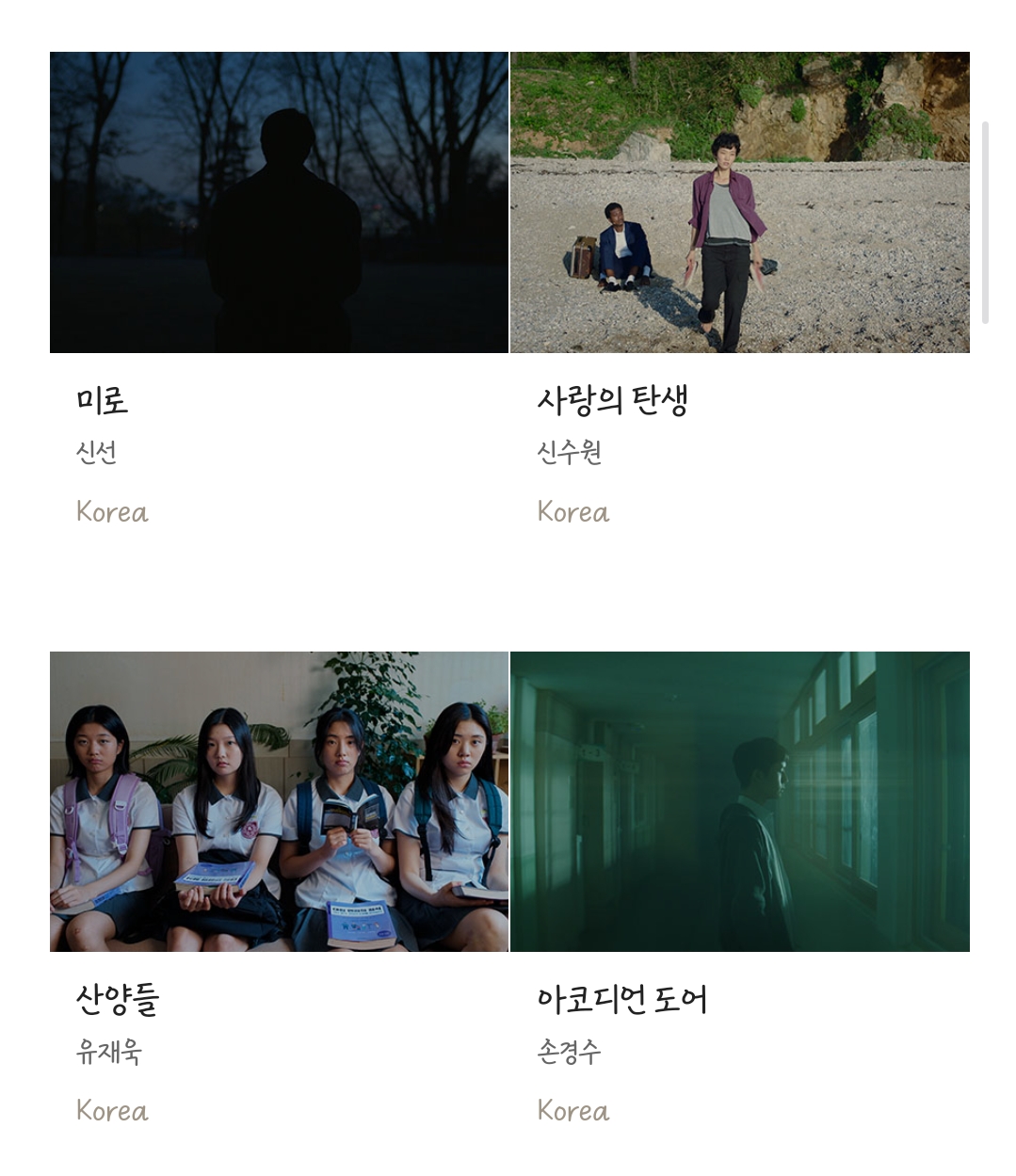Viewport: 1016px width, 1176px height.
Task: Open the film 미로 by 신선
Action: 279,202
